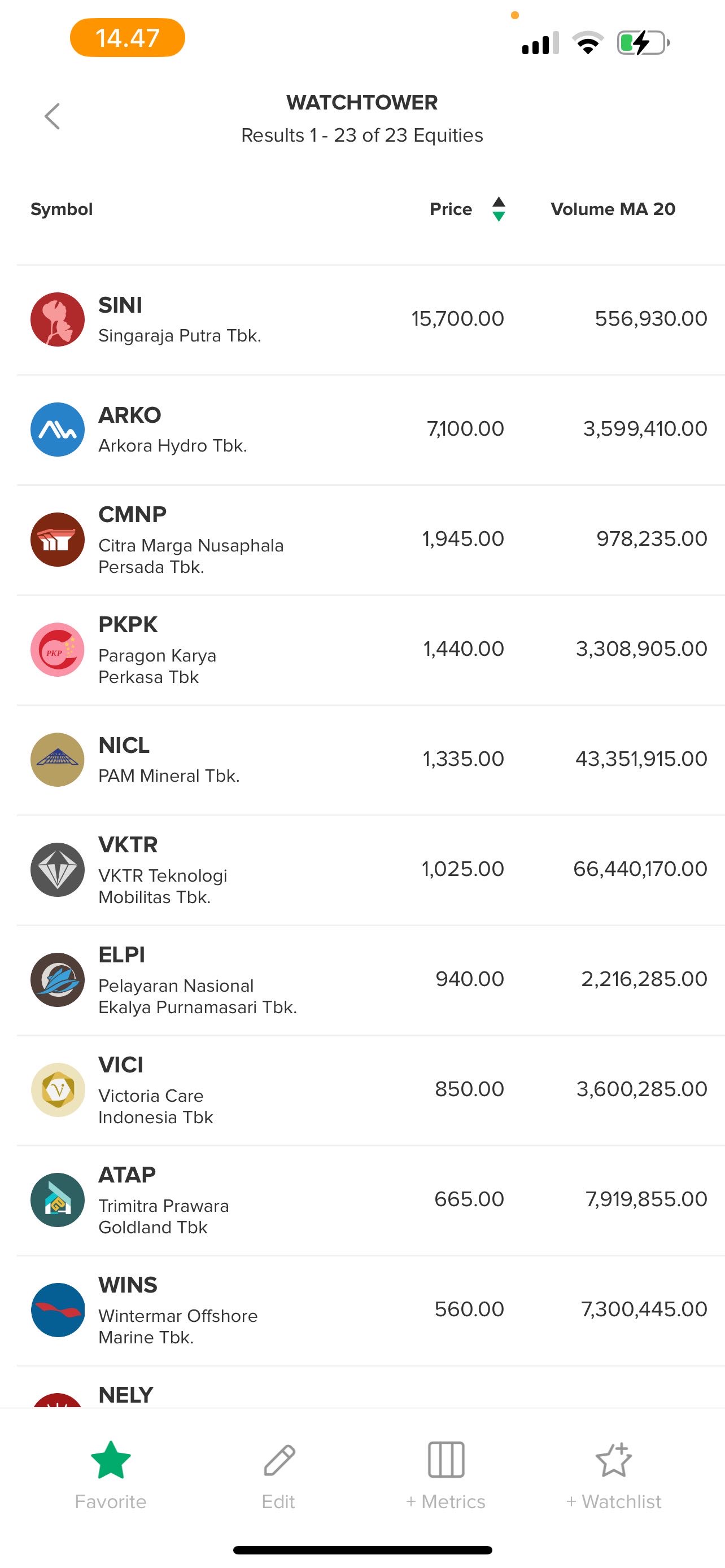Viewport: 725px width, 1568px height.
Task: View VKTR Teknologi Mobilitas details
Action: pos(163,870)
